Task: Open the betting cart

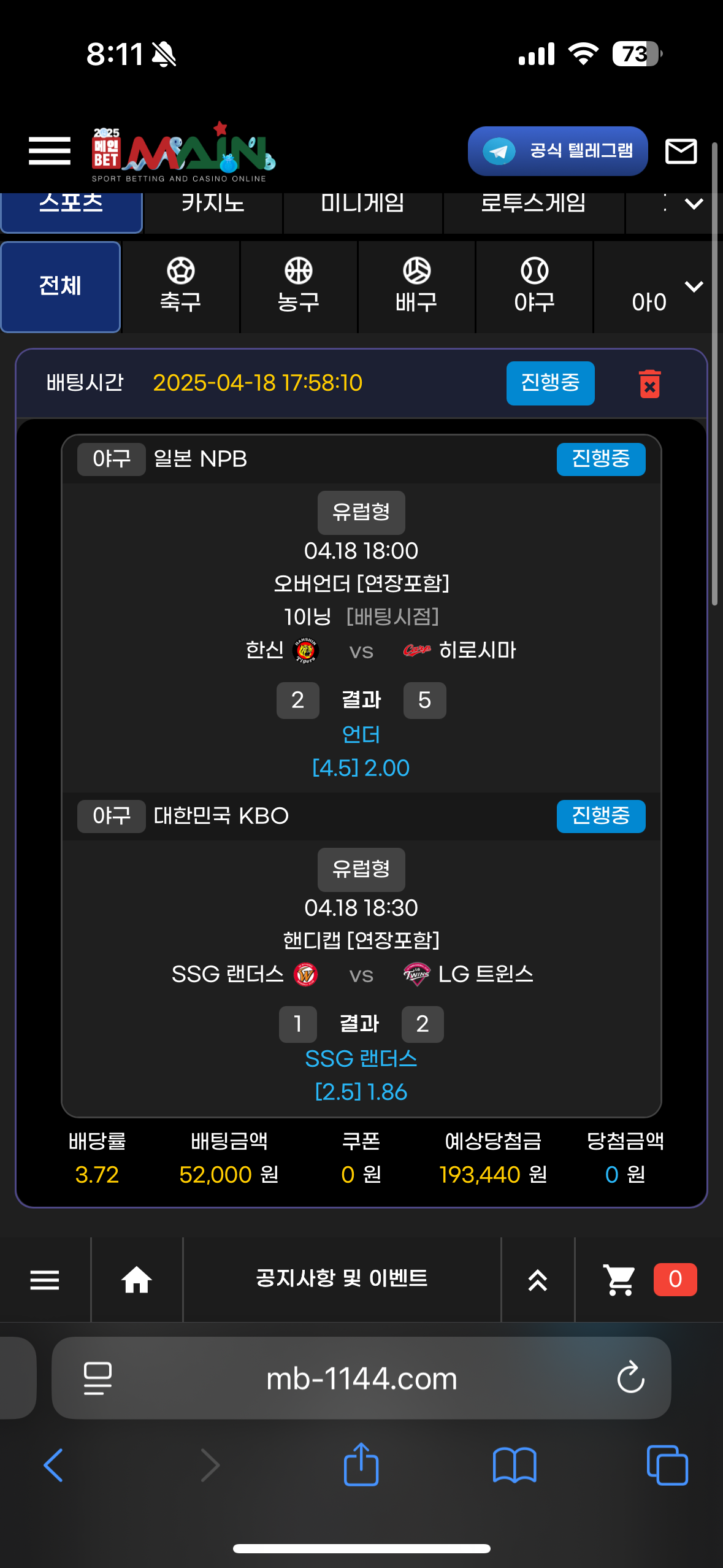Action: point(619,1280)
